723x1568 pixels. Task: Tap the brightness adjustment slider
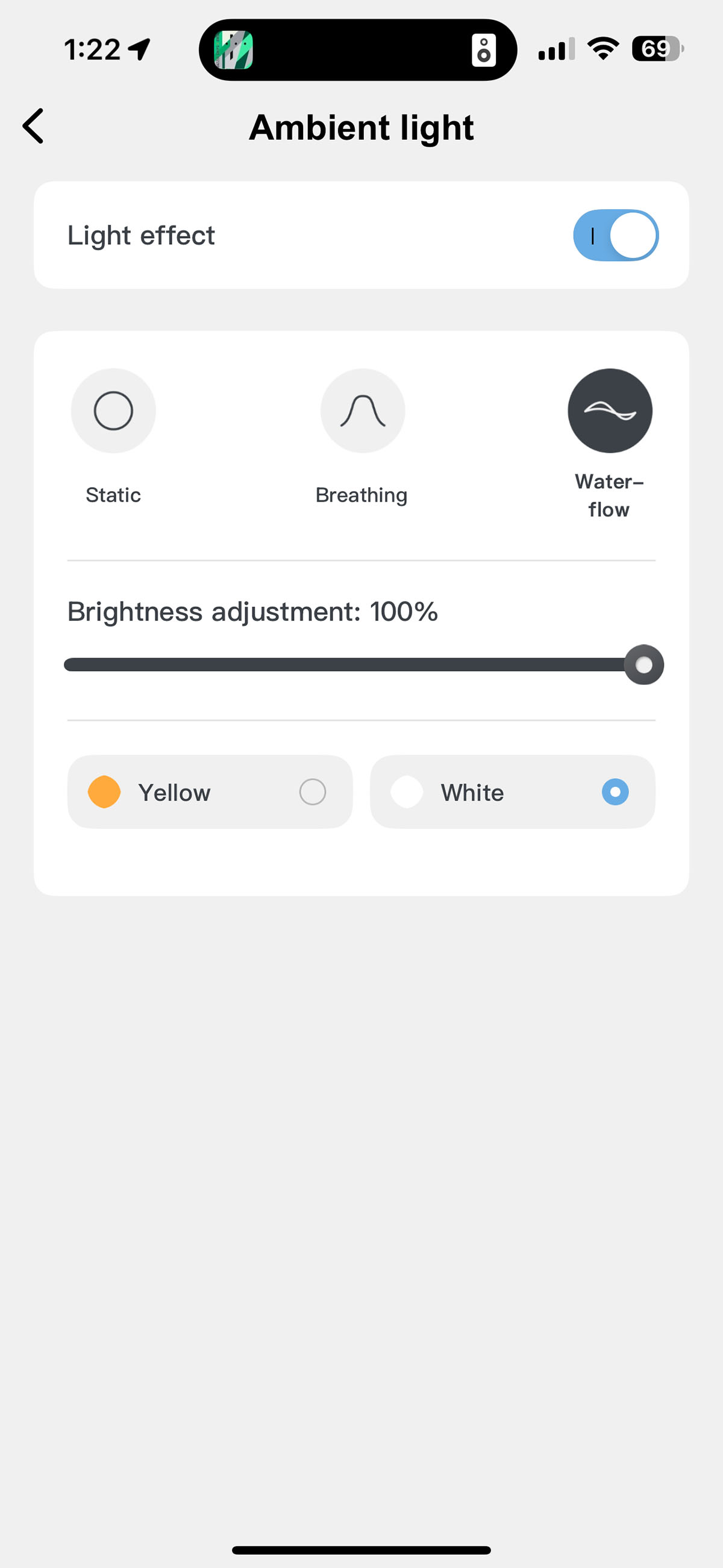pos(363,665)
